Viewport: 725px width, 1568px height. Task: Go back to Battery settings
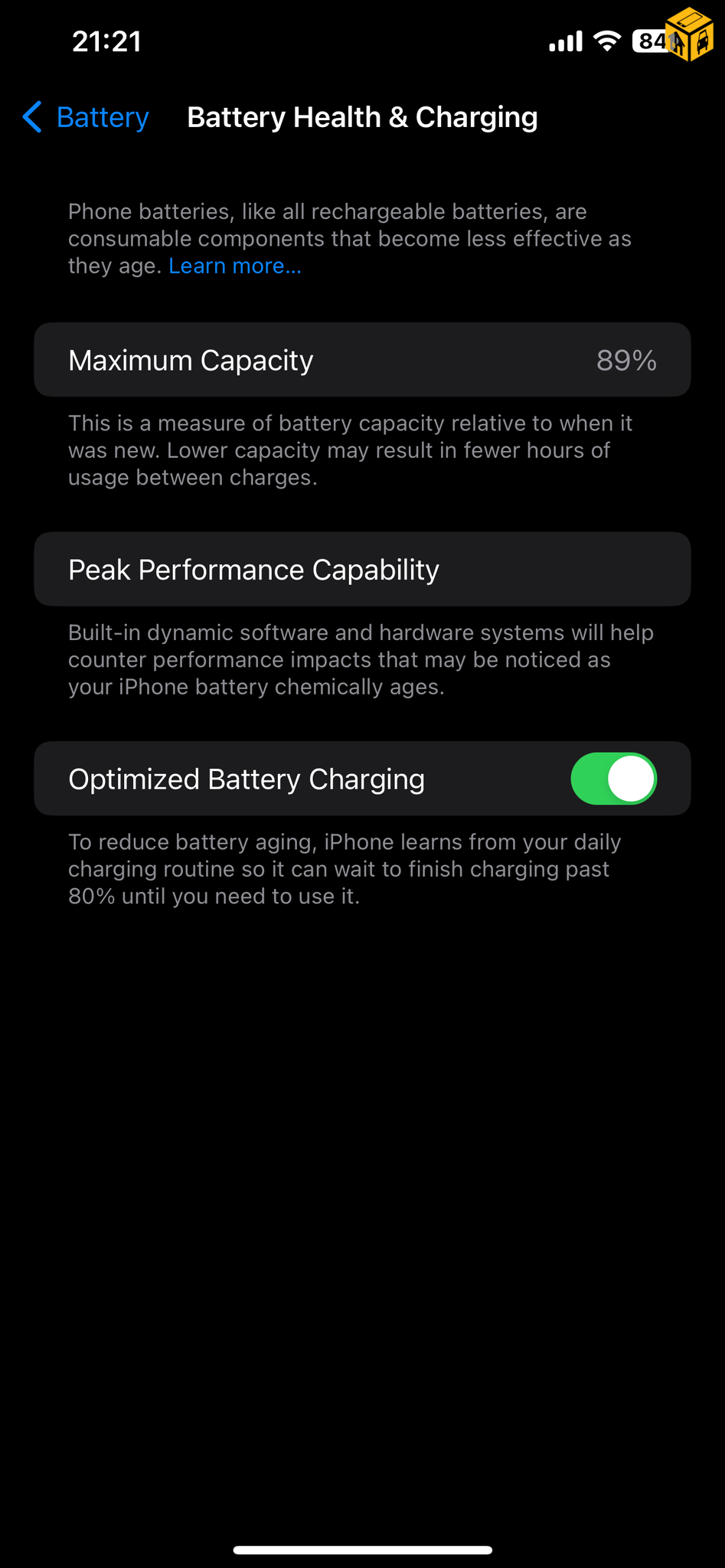(x=86, y=118)
